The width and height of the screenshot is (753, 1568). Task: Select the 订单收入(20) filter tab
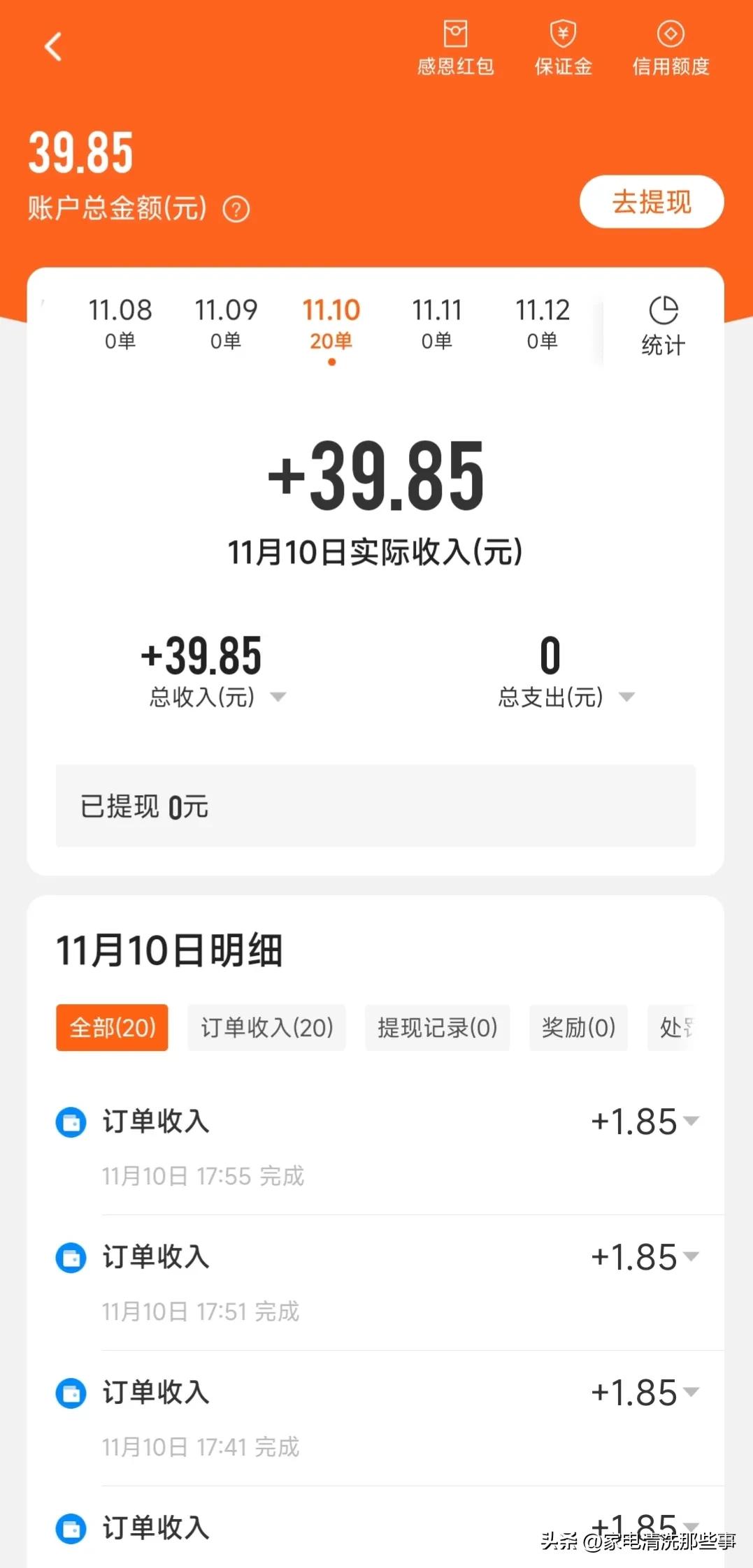[266, 1027]
